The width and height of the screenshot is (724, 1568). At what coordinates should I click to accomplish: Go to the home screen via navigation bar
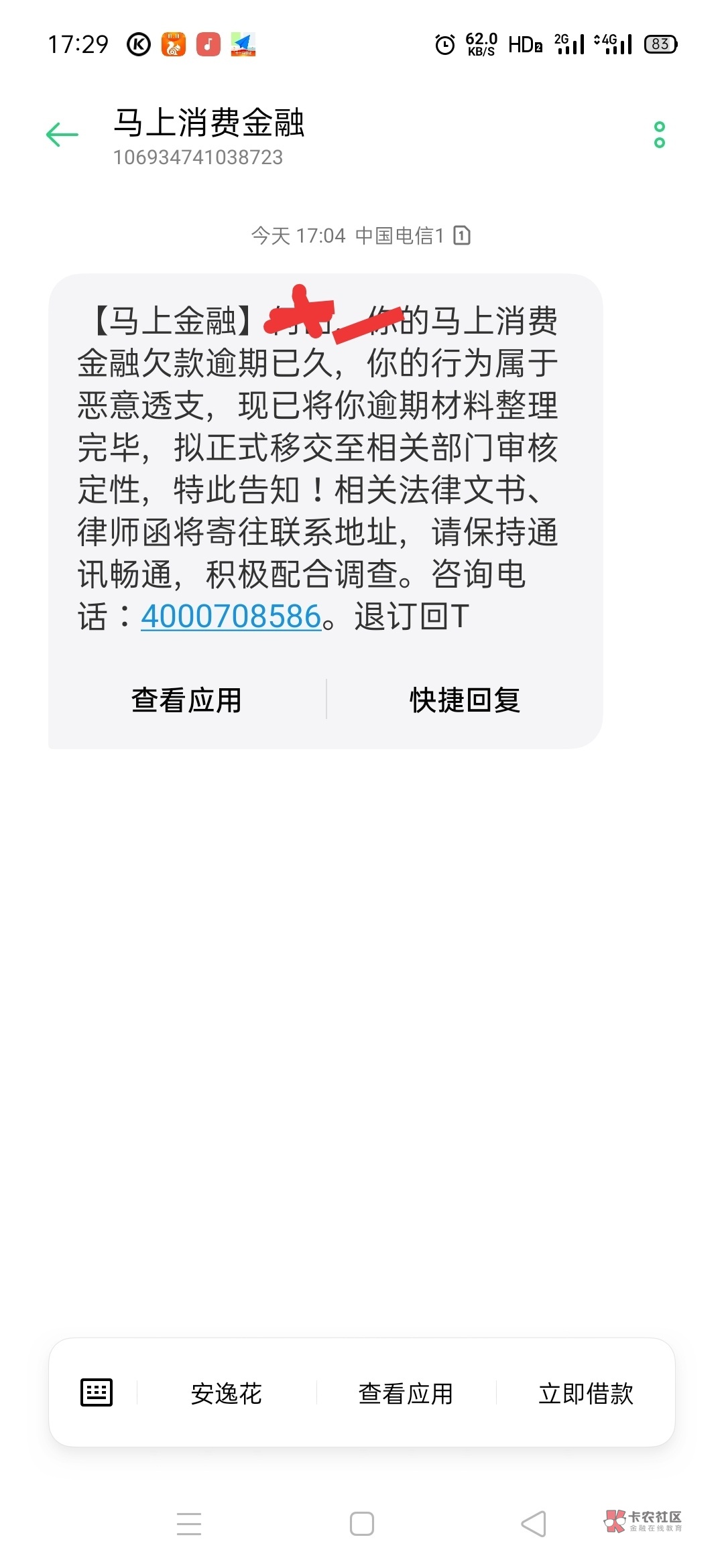[362, 1524]
